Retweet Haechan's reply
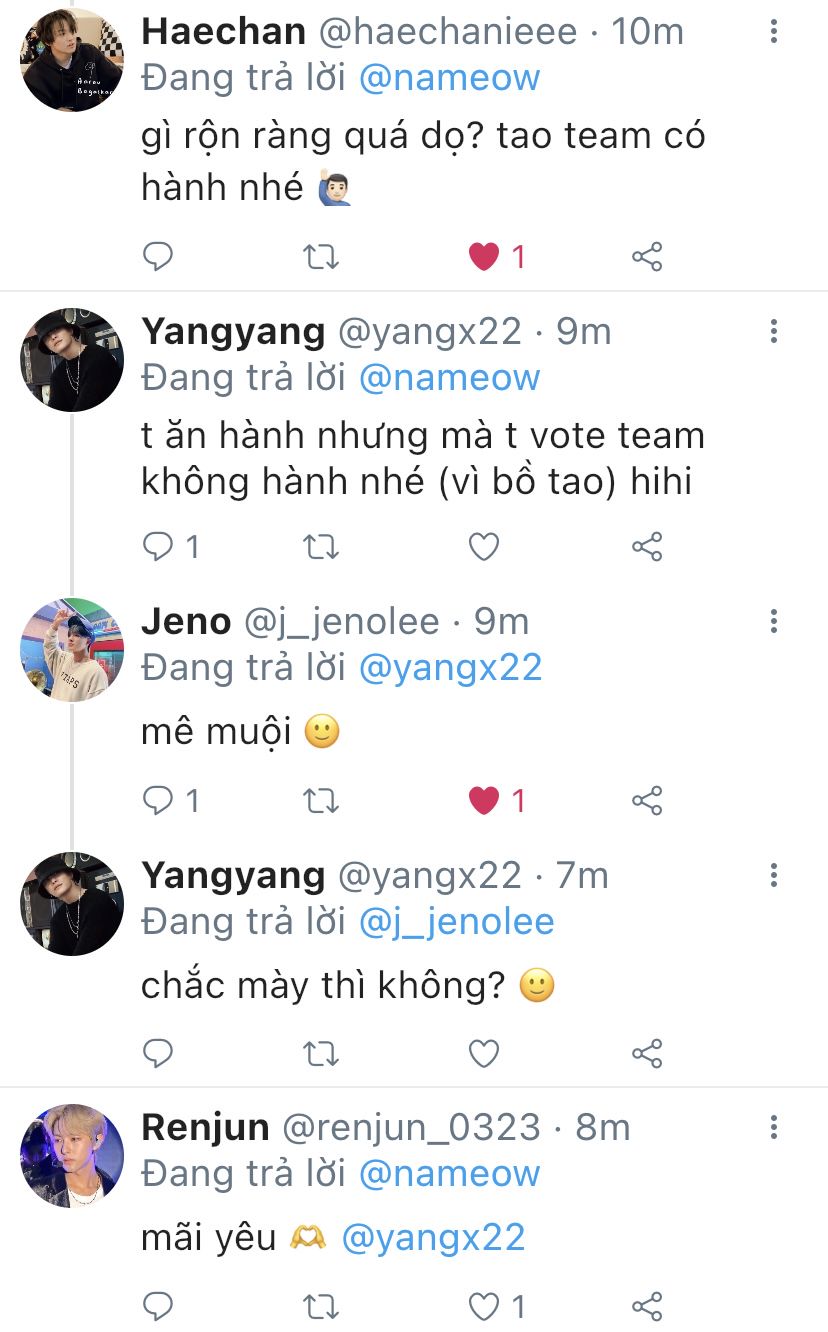This screenshot has width=828, height=1332. 321,257
